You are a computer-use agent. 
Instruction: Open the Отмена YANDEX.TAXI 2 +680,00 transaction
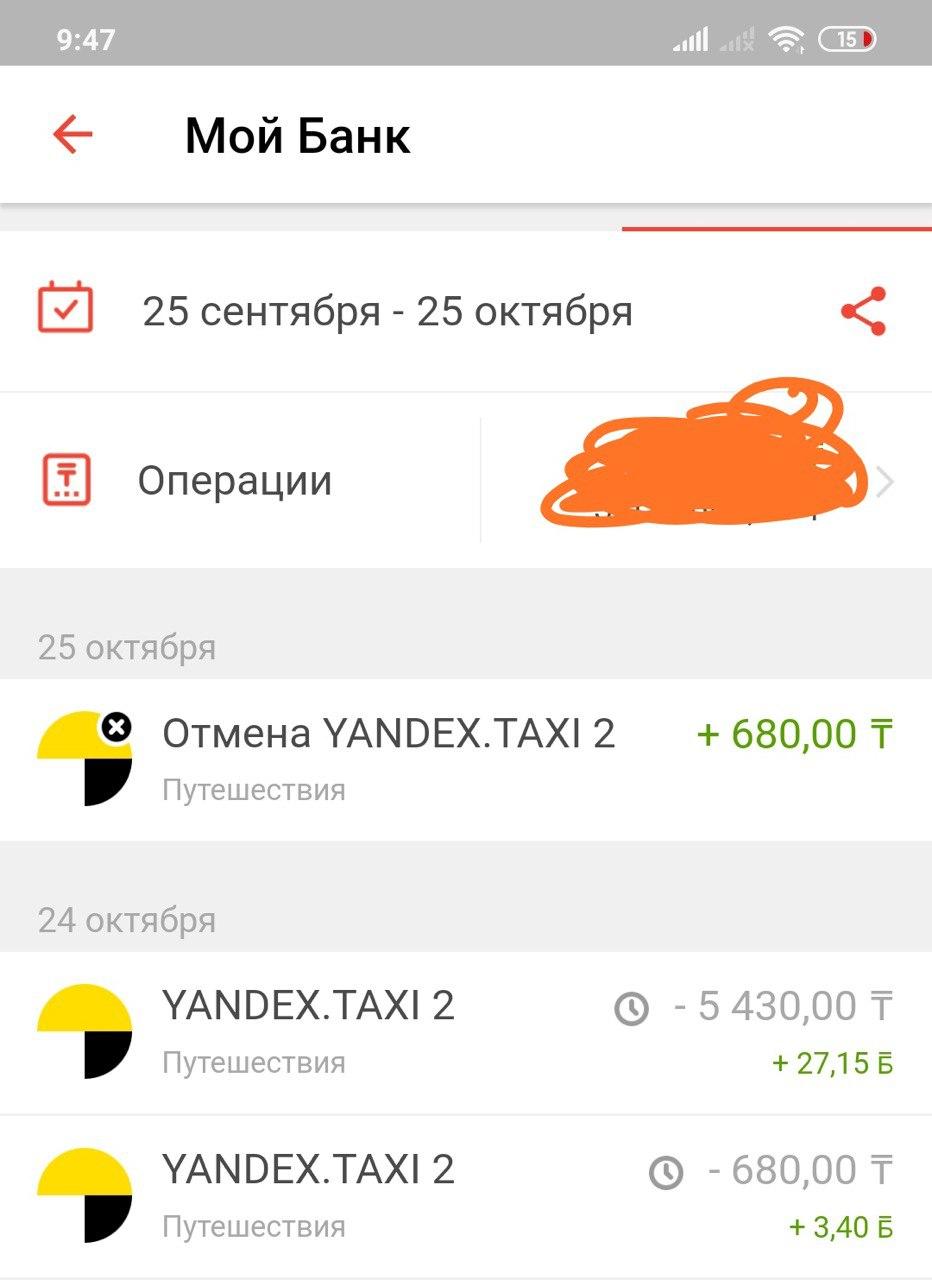click(466, 760)
